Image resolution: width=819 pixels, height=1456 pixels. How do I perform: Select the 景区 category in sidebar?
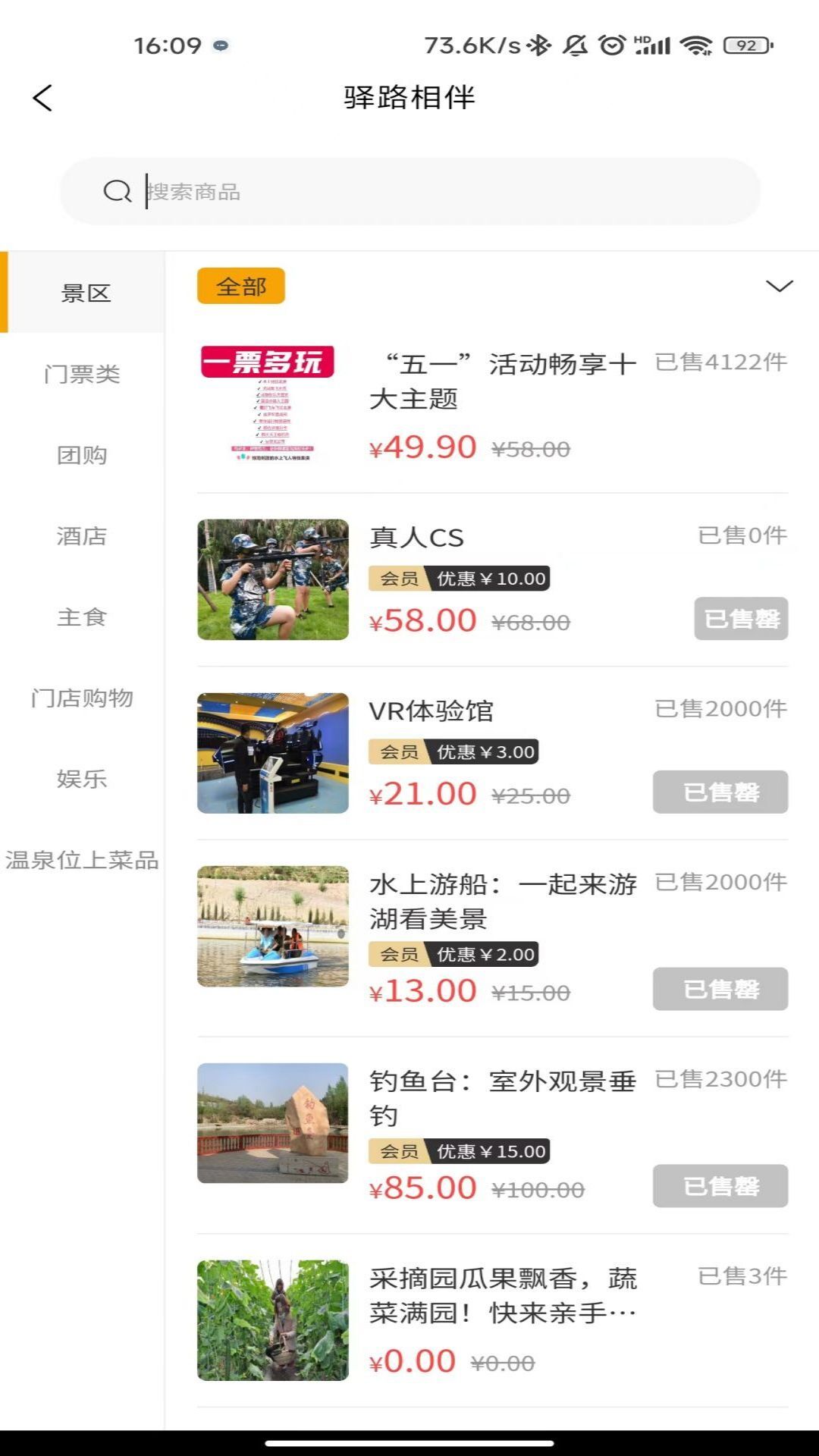pos(82,294)
